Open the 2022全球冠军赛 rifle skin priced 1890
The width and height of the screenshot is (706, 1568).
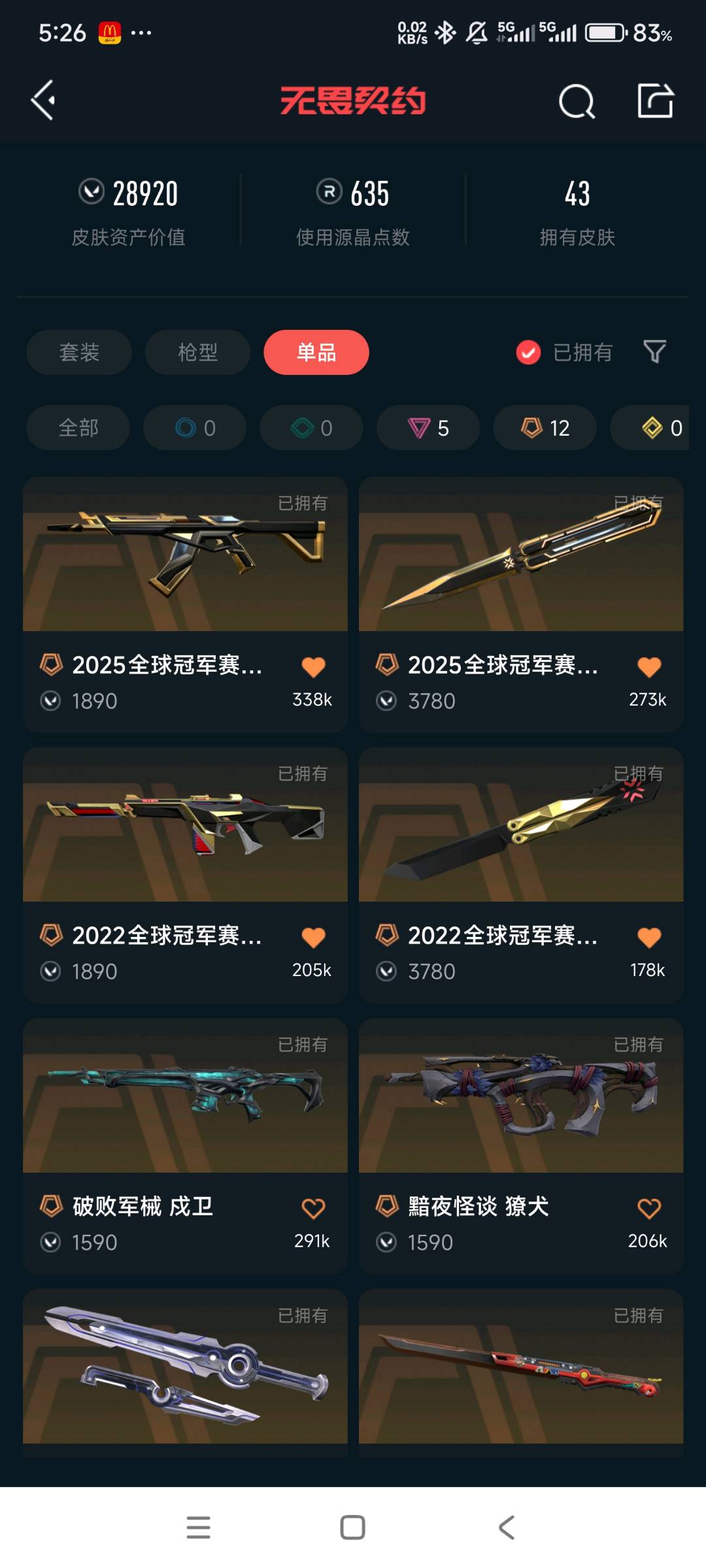click(x=185, y=875)
